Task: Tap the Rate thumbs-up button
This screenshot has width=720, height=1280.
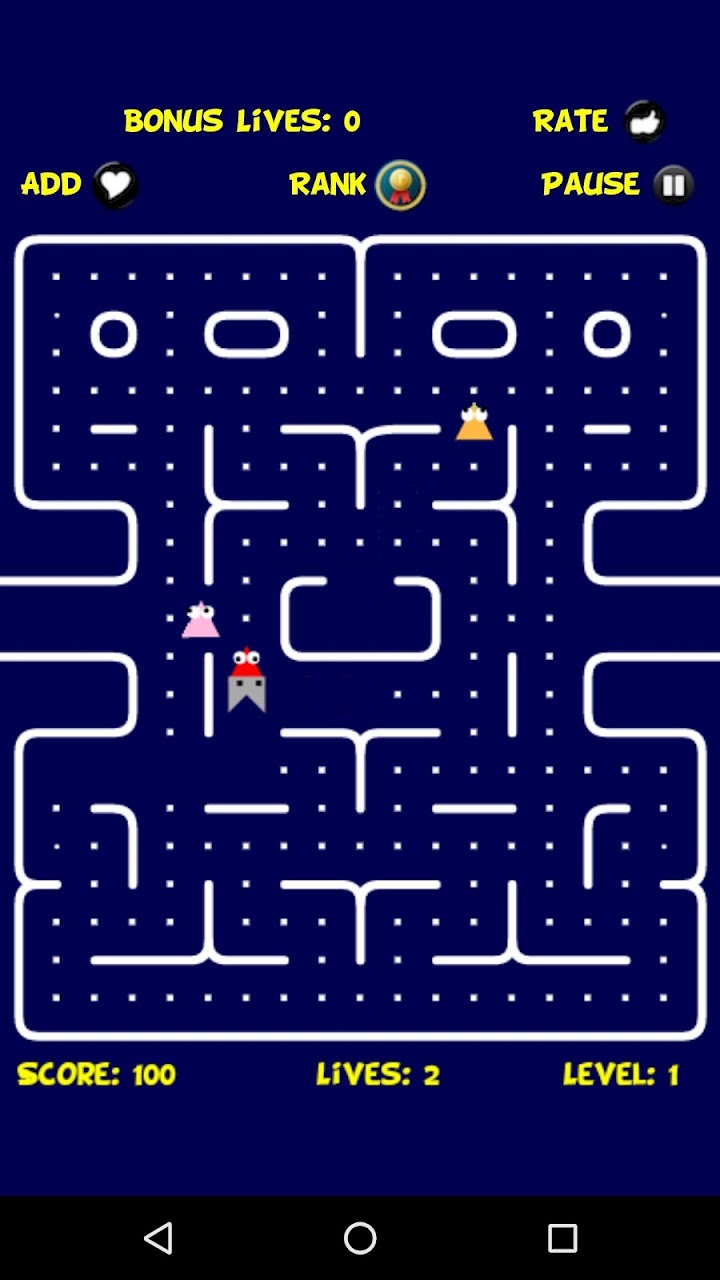Action: point(644,122)
